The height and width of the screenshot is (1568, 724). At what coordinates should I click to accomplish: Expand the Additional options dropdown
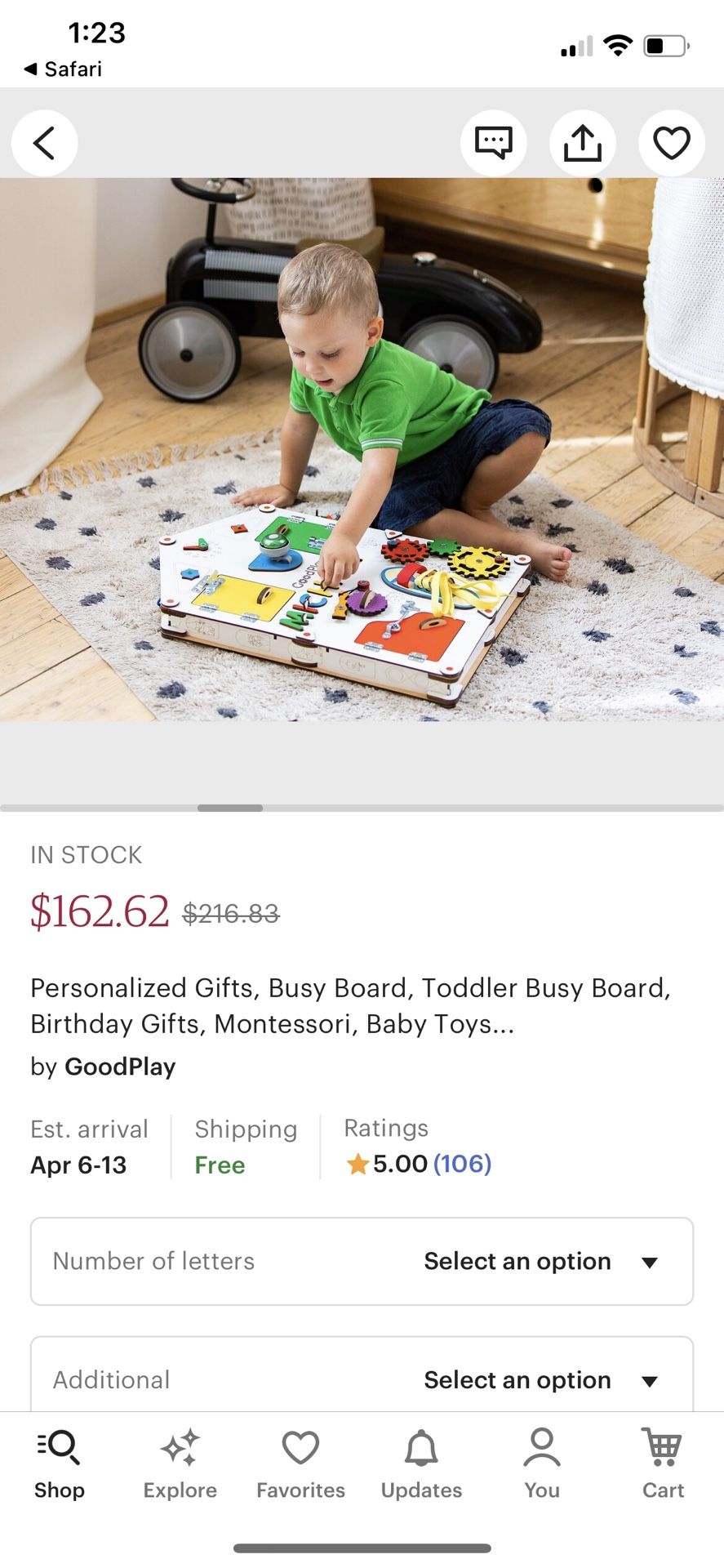coord(362,1376)
